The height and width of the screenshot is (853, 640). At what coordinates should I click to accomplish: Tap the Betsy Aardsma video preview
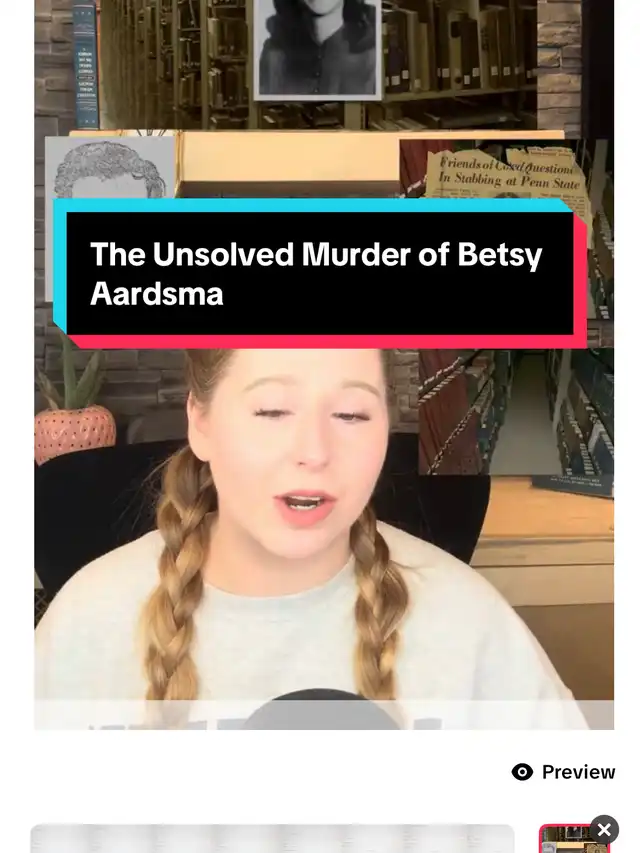[324, 364]
